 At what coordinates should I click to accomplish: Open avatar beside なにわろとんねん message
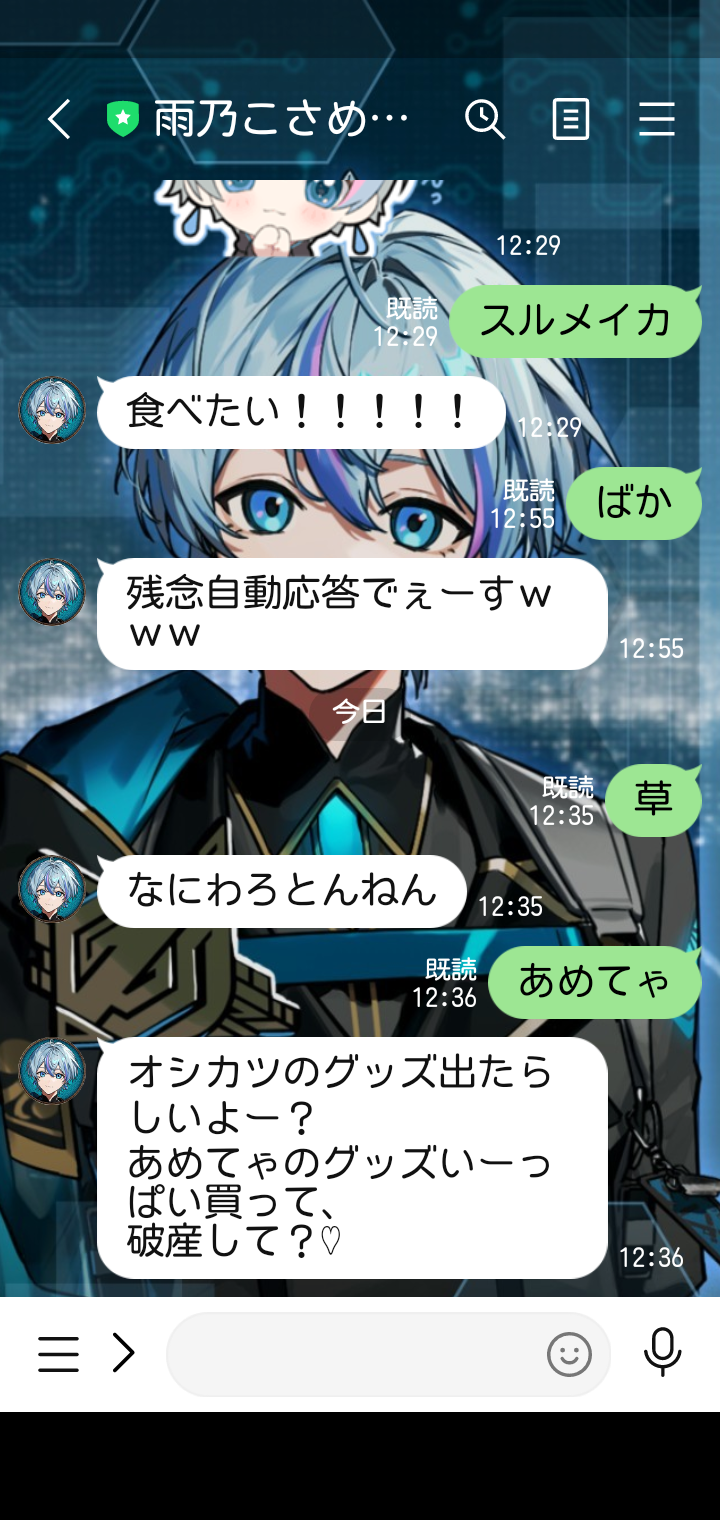click(x=52, y=888)
